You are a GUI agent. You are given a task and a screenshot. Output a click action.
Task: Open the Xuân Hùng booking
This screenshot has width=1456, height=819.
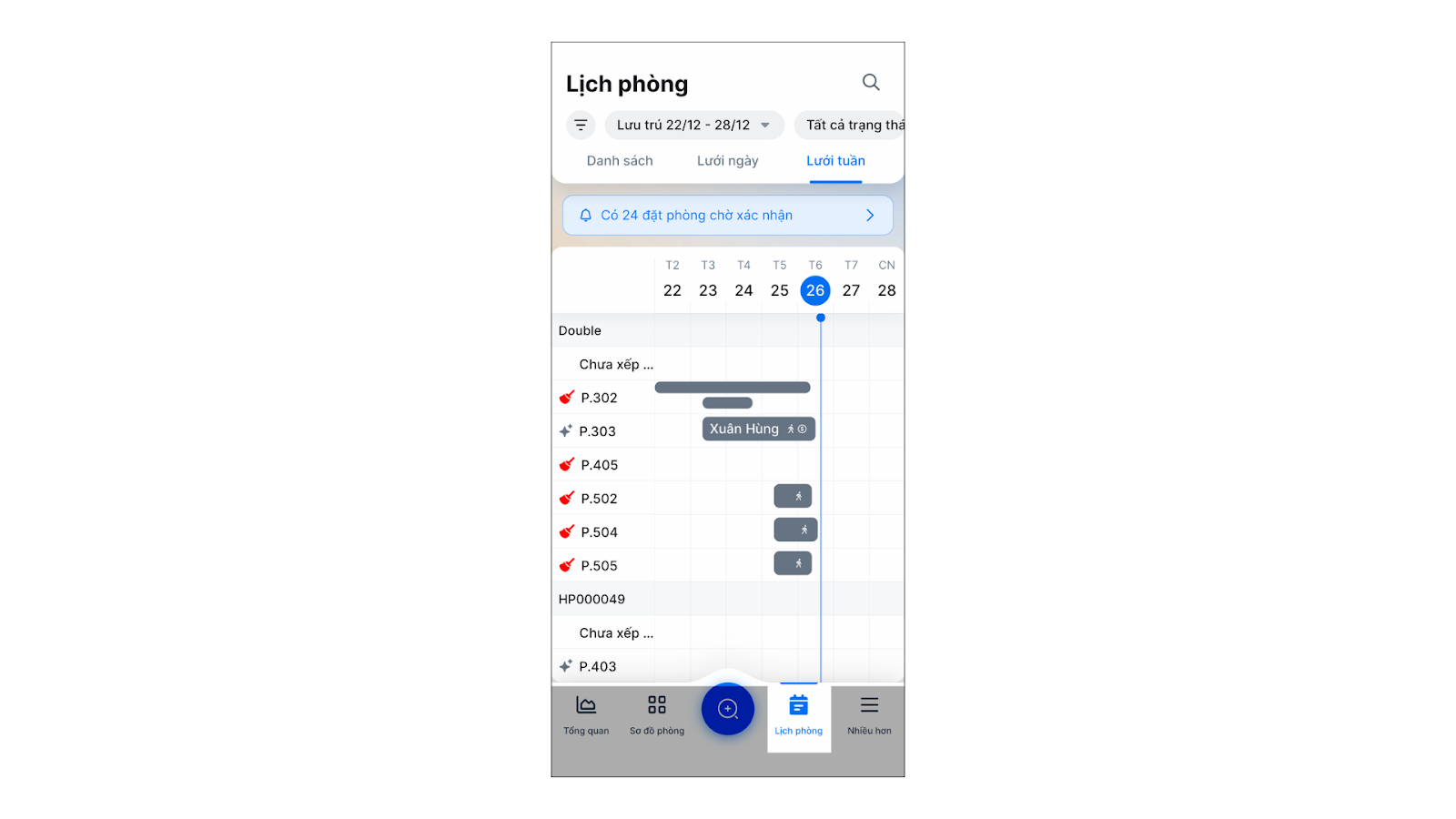pyautogui.click(x=758, y=429)
